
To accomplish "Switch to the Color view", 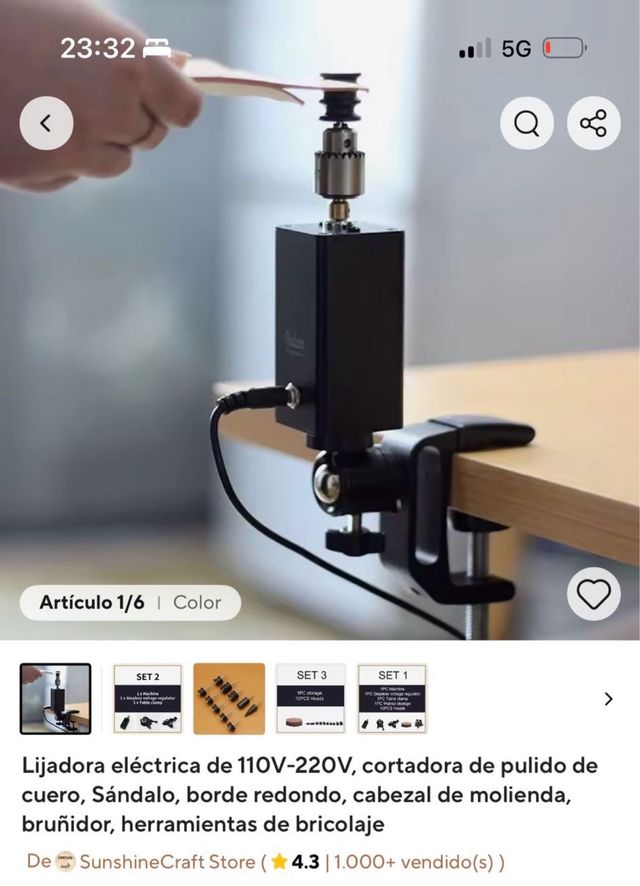I will point(196,602).
